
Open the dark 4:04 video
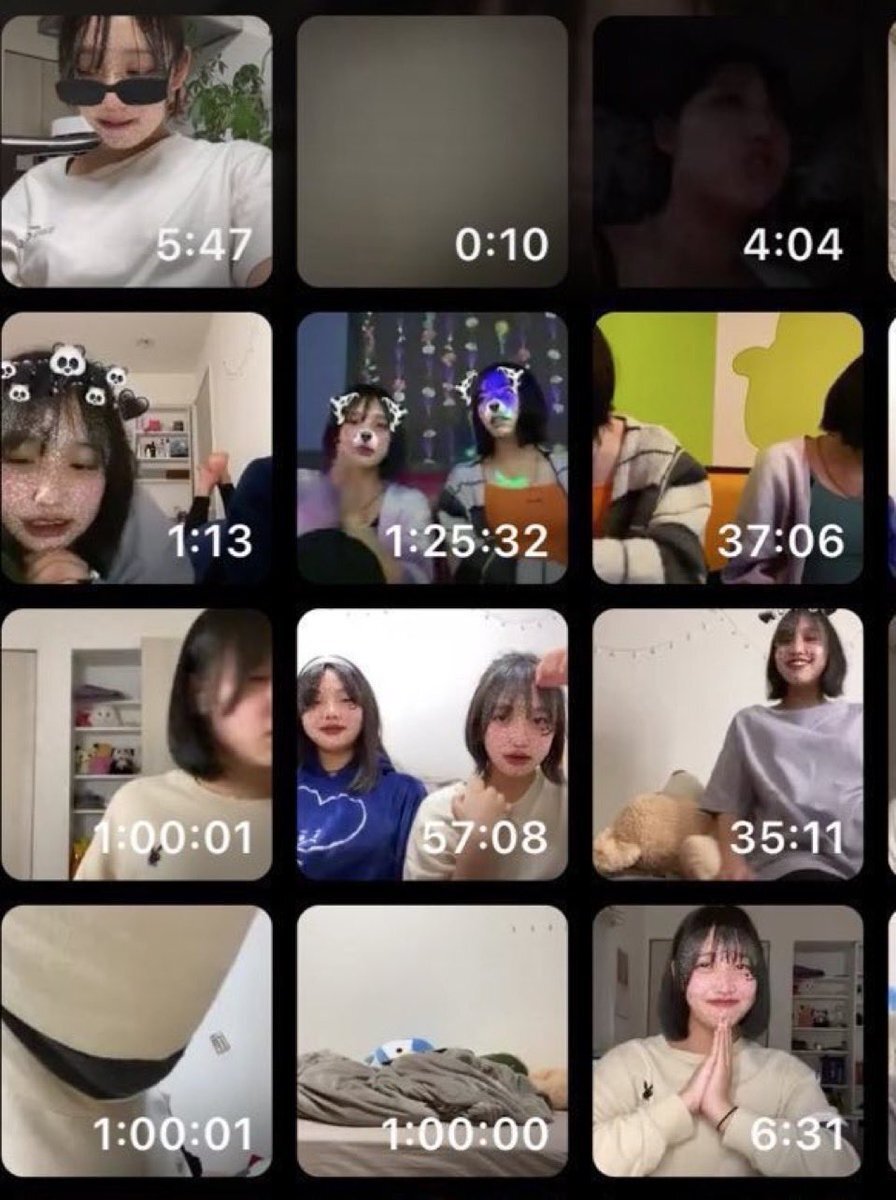point(728,151)
